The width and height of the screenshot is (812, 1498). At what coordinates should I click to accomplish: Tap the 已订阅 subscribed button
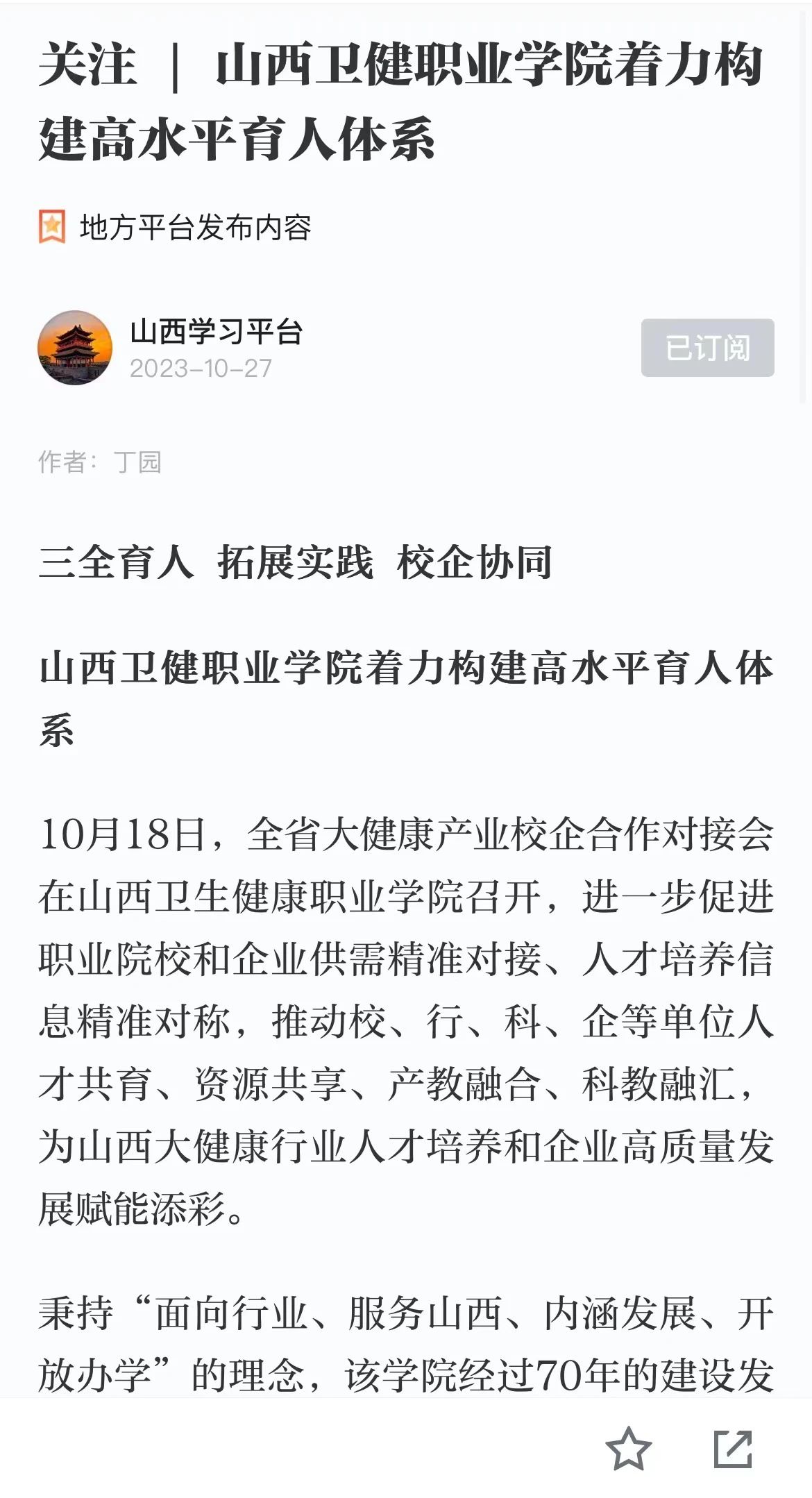(x=707, y=348)
